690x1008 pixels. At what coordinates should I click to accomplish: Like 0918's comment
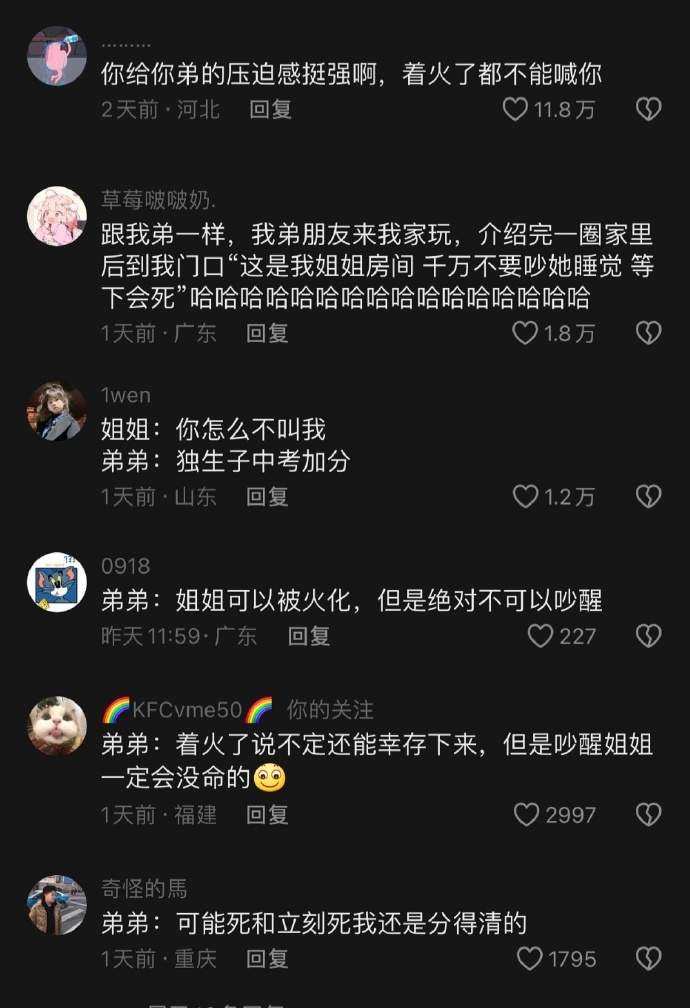coord(540,636)
